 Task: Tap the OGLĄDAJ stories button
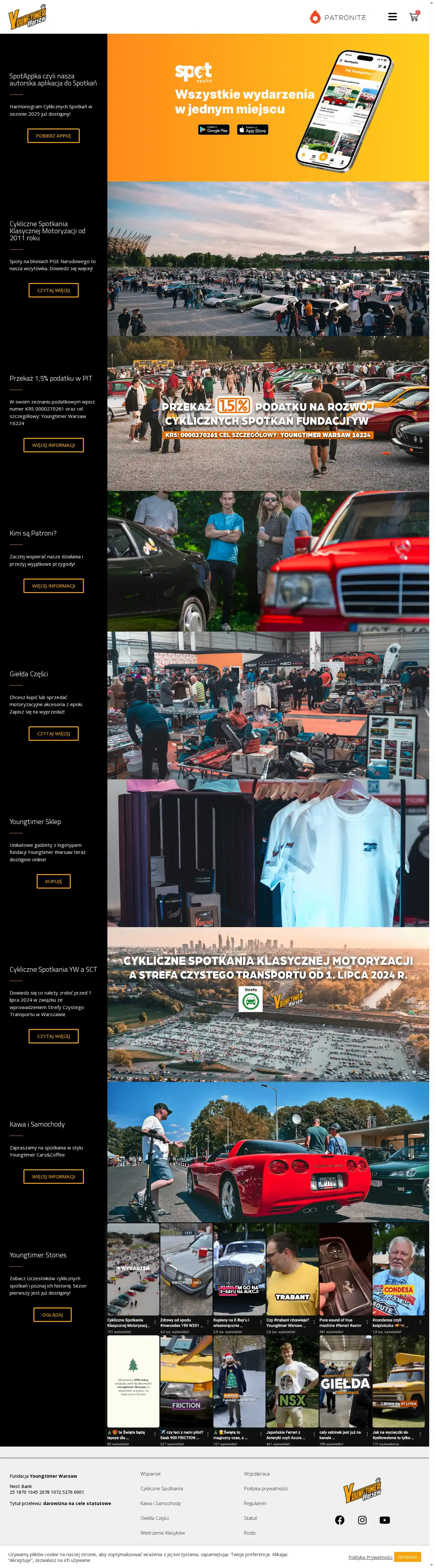point(52,1315)
